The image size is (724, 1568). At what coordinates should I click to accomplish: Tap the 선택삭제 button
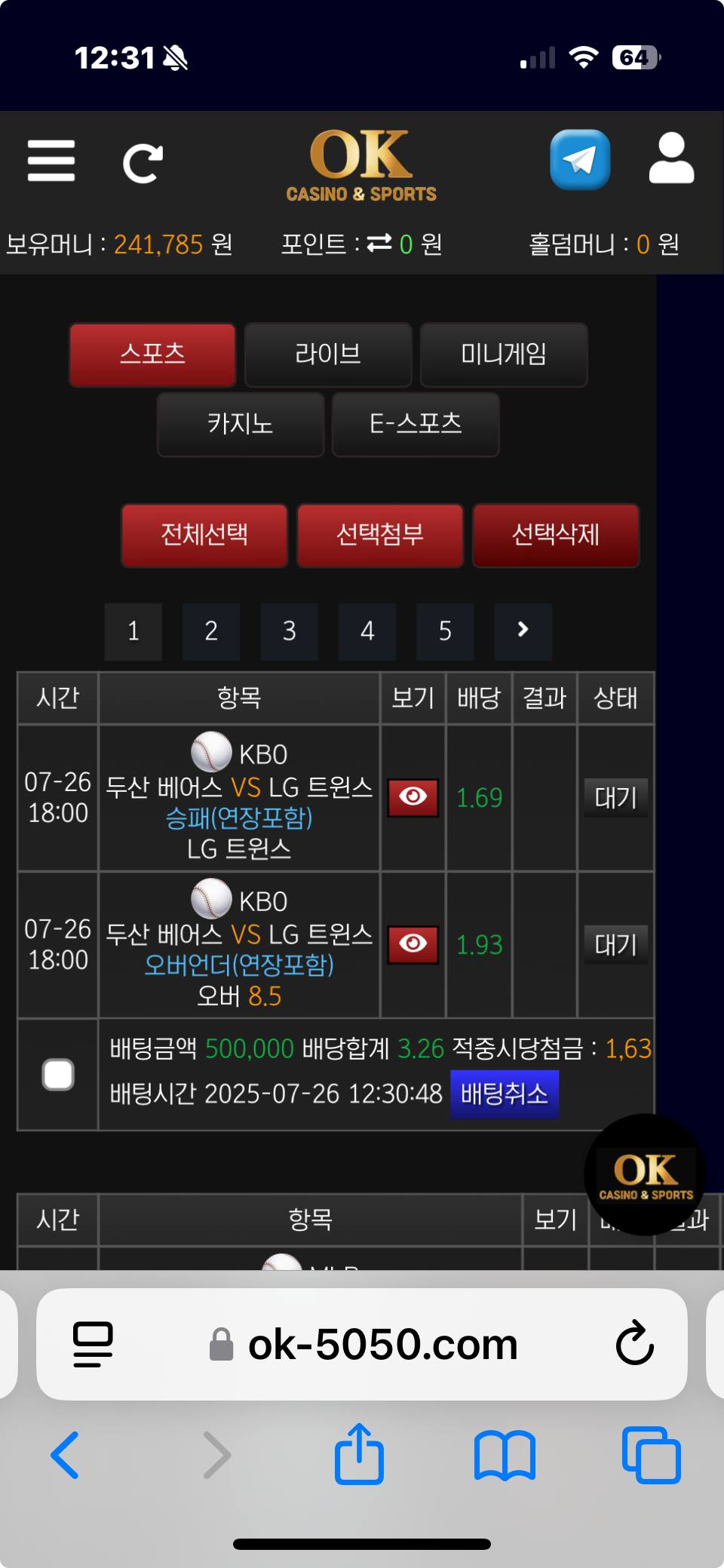coord(556,535)
